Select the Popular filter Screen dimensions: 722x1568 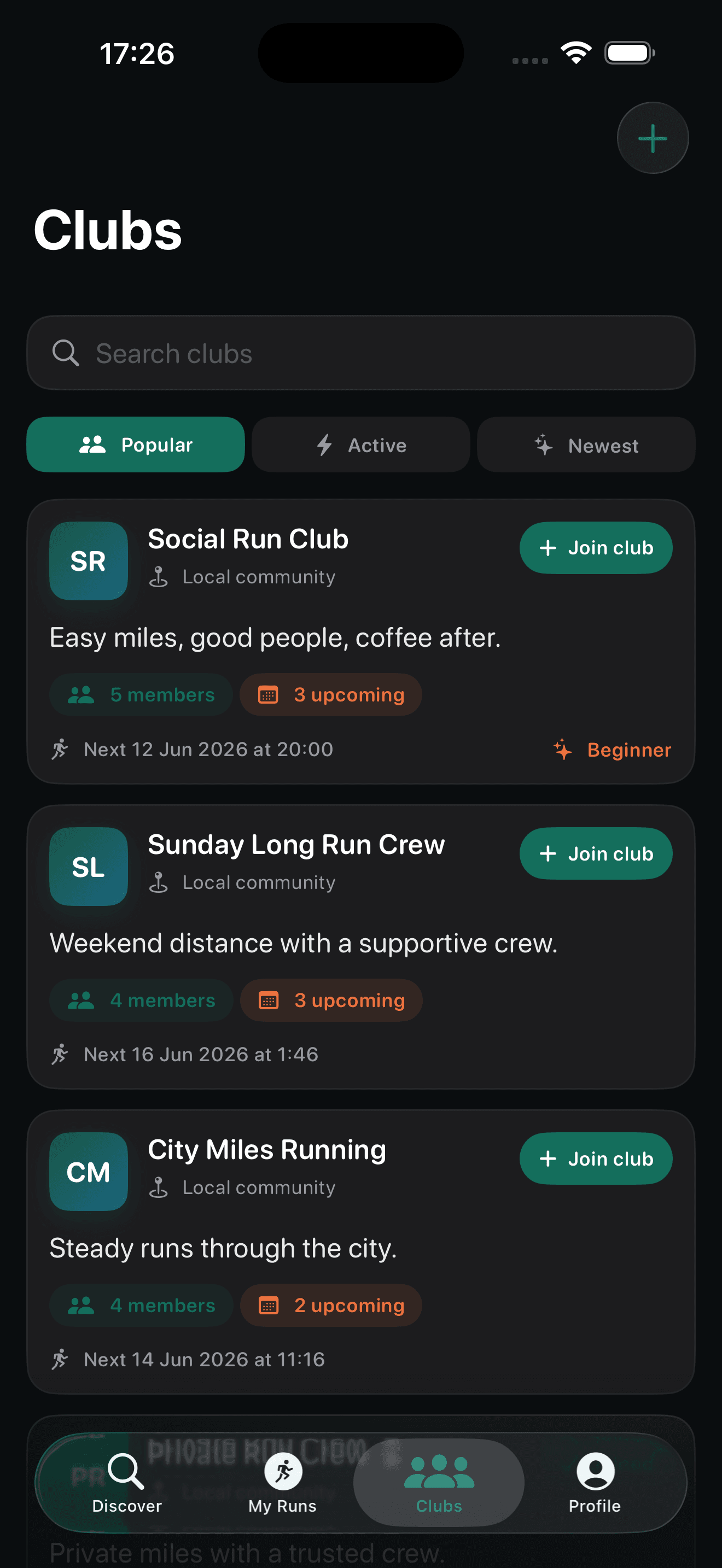[136, 445]
